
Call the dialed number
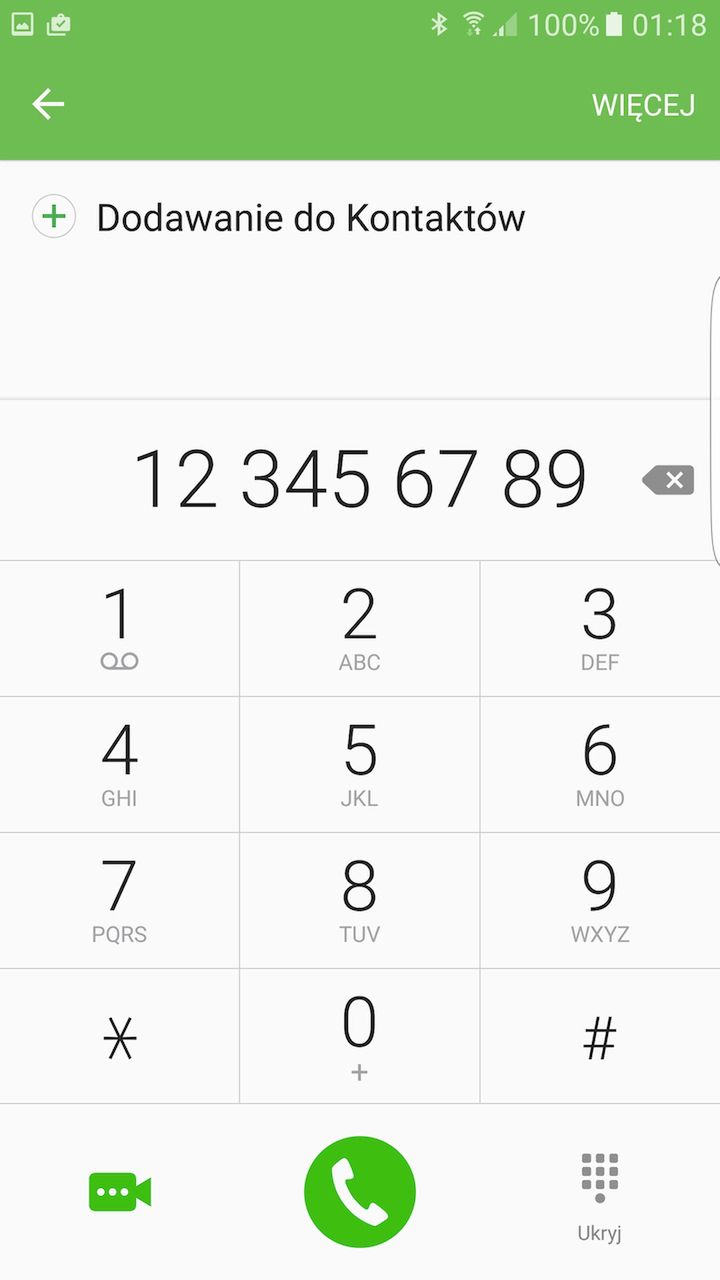(x=360, y=1192)
